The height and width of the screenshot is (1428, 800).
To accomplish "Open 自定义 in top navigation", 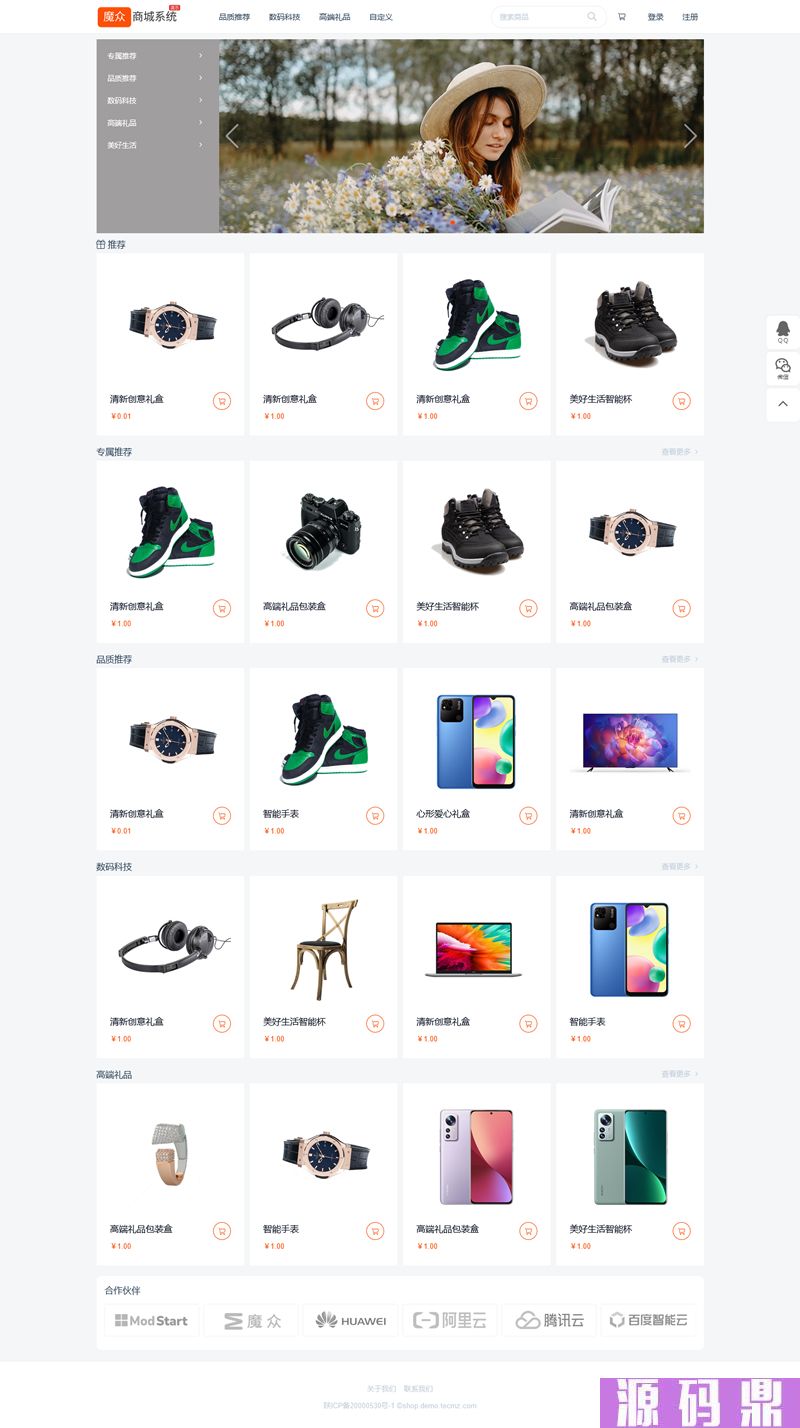I will tap(380, 17).
